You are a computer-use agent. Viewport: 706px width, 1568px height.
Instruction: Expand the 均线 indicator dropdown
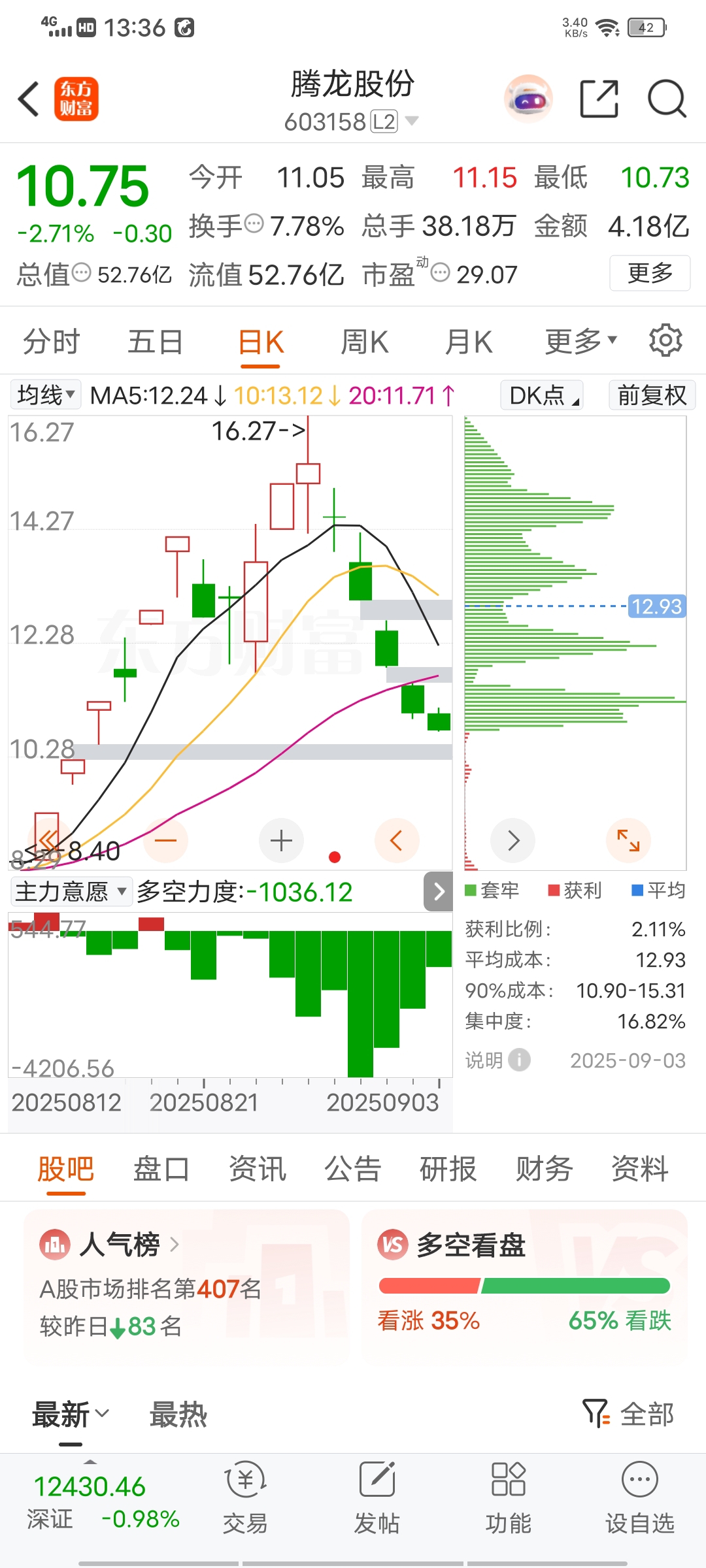pyautogui.click(x=46, y=395)
